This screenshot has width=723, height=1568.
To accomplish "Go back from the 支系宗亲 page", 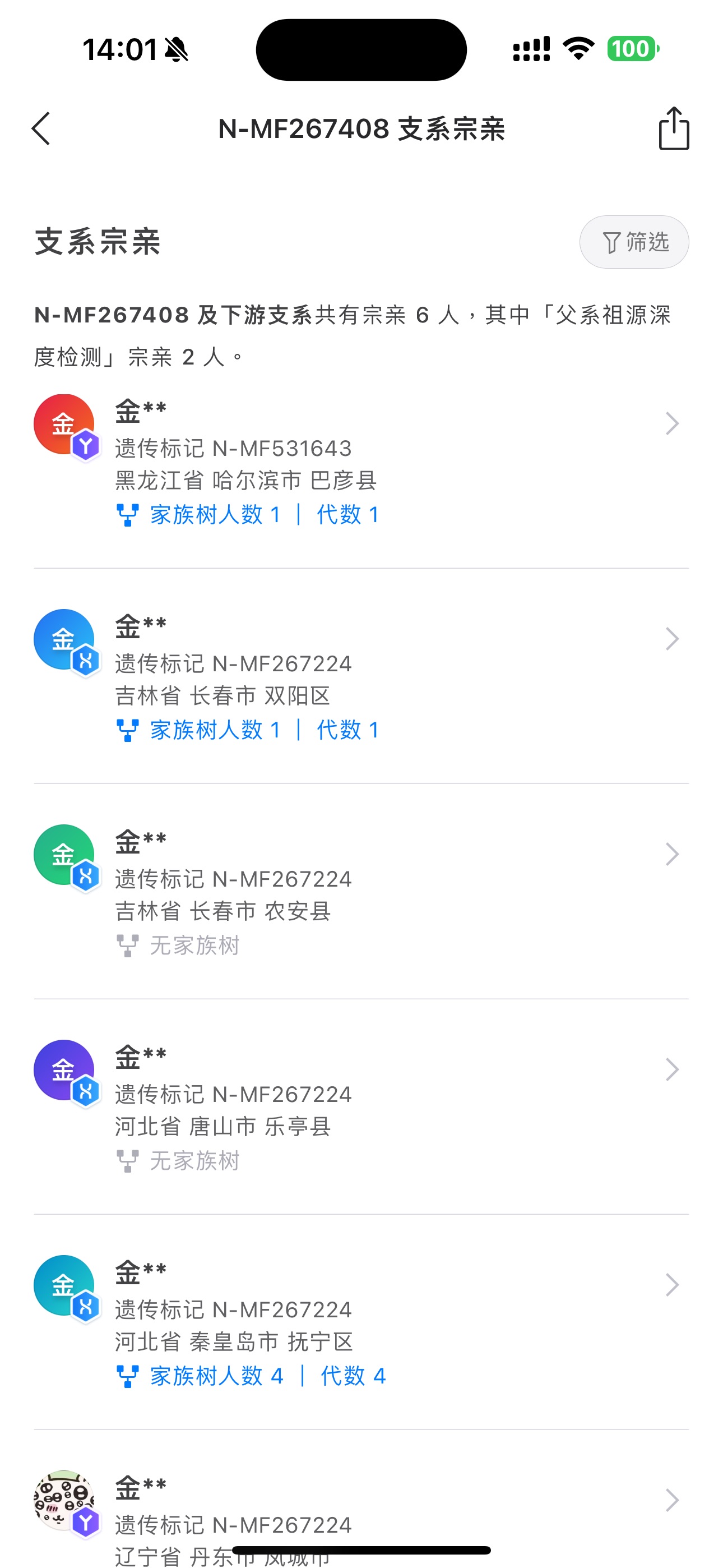I will pos(41,128).
